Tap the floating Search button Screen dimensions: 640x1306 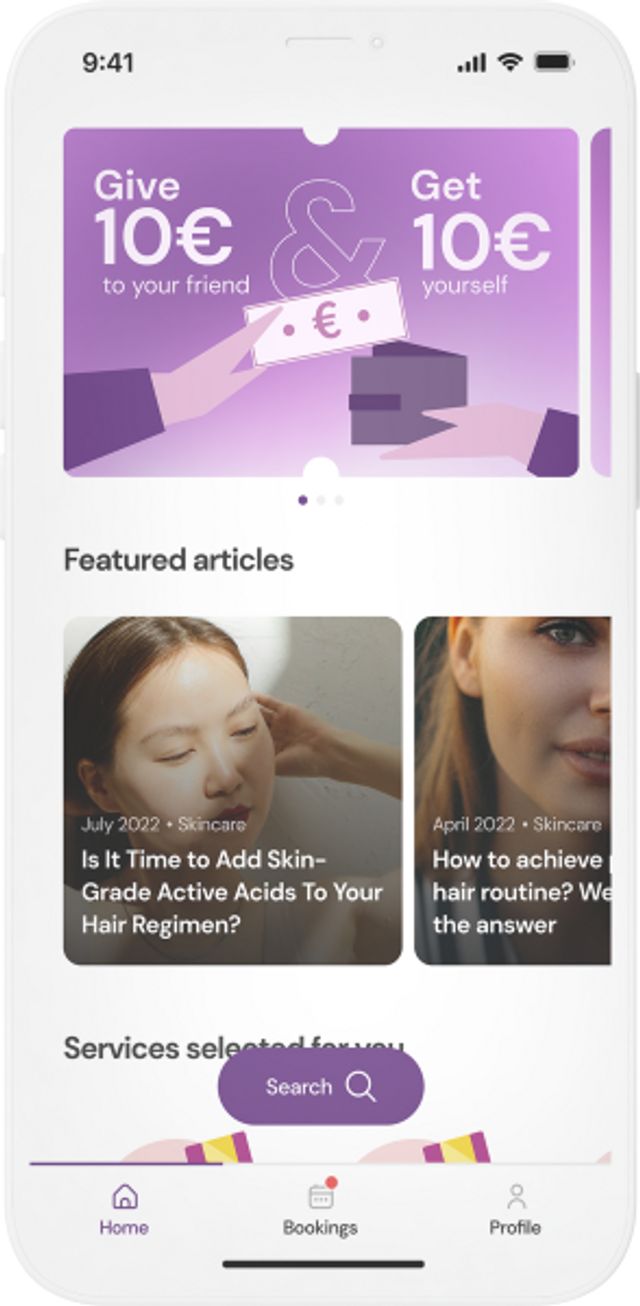tap(321, 1087)
